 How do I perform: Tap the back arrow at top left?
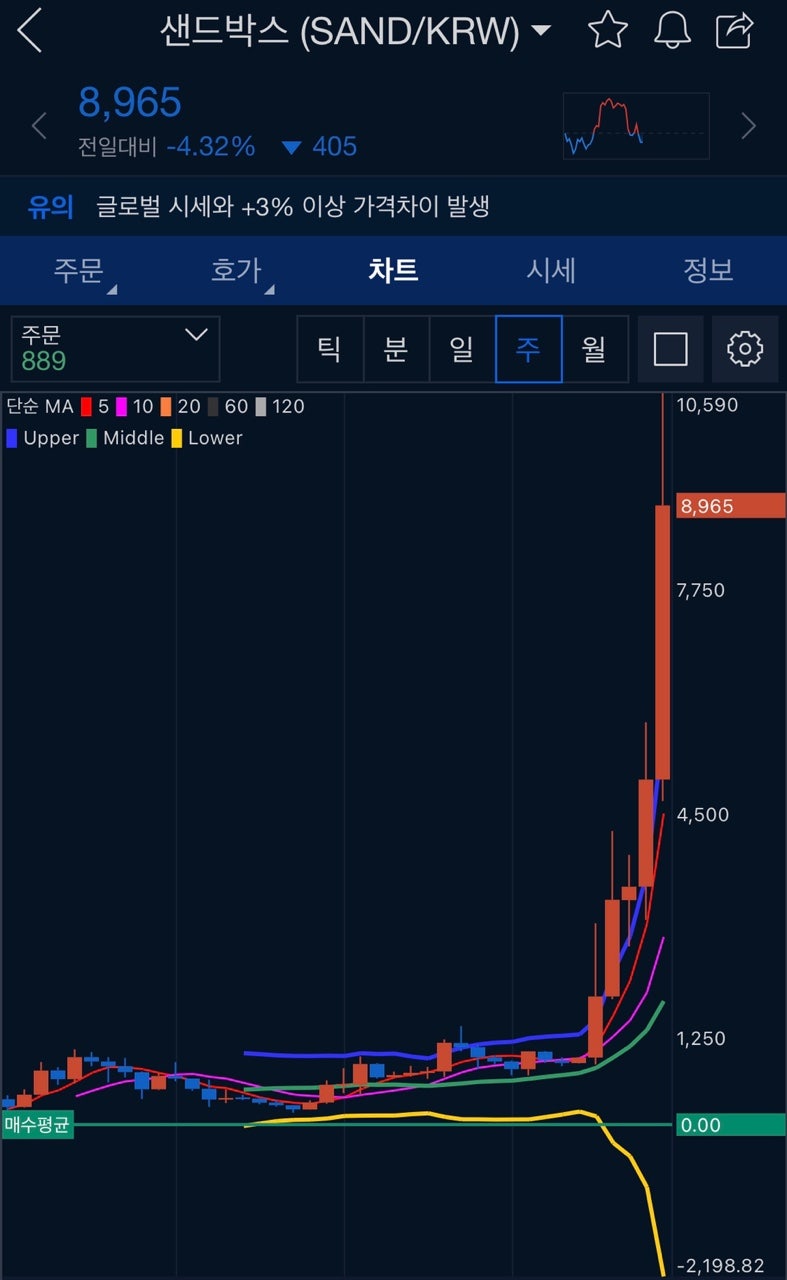(x=30, y=30)
